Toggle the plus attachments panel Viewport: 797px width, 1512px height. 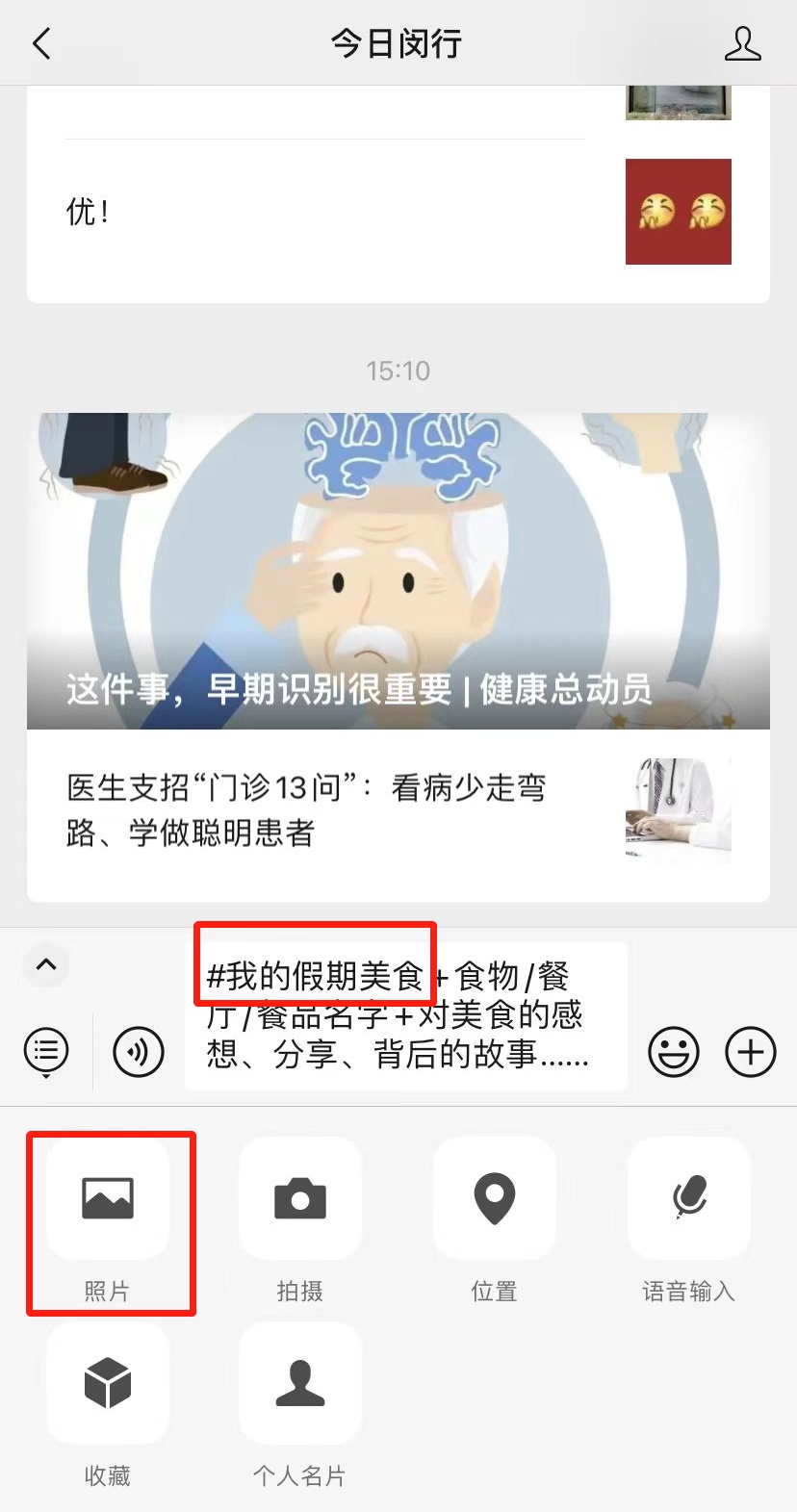point(750,1052)
